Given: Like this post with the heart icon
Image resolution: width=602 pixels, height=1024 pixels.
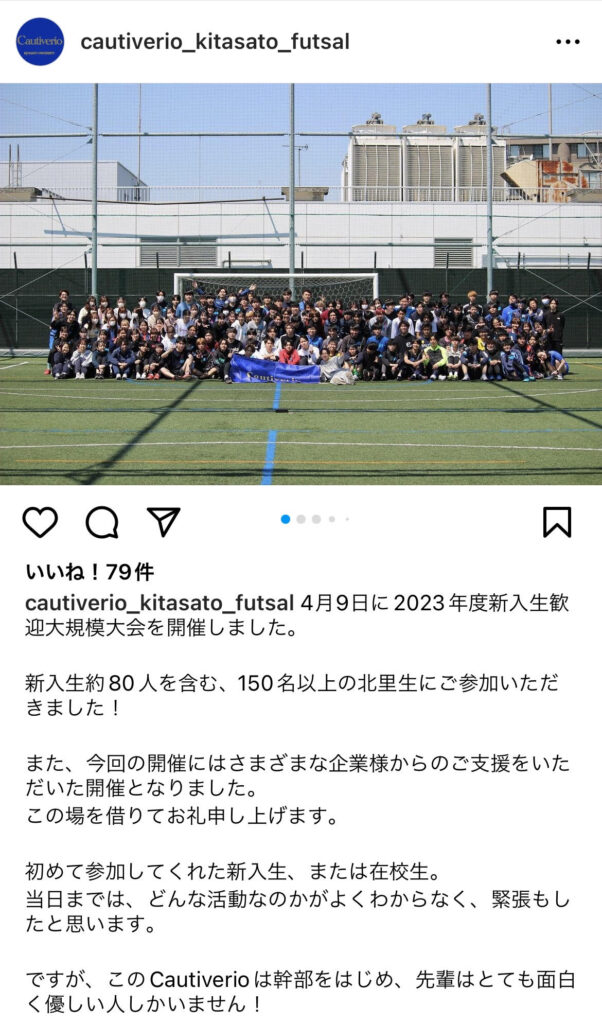Looking at the screenshot, I should (x=40, y=522).
